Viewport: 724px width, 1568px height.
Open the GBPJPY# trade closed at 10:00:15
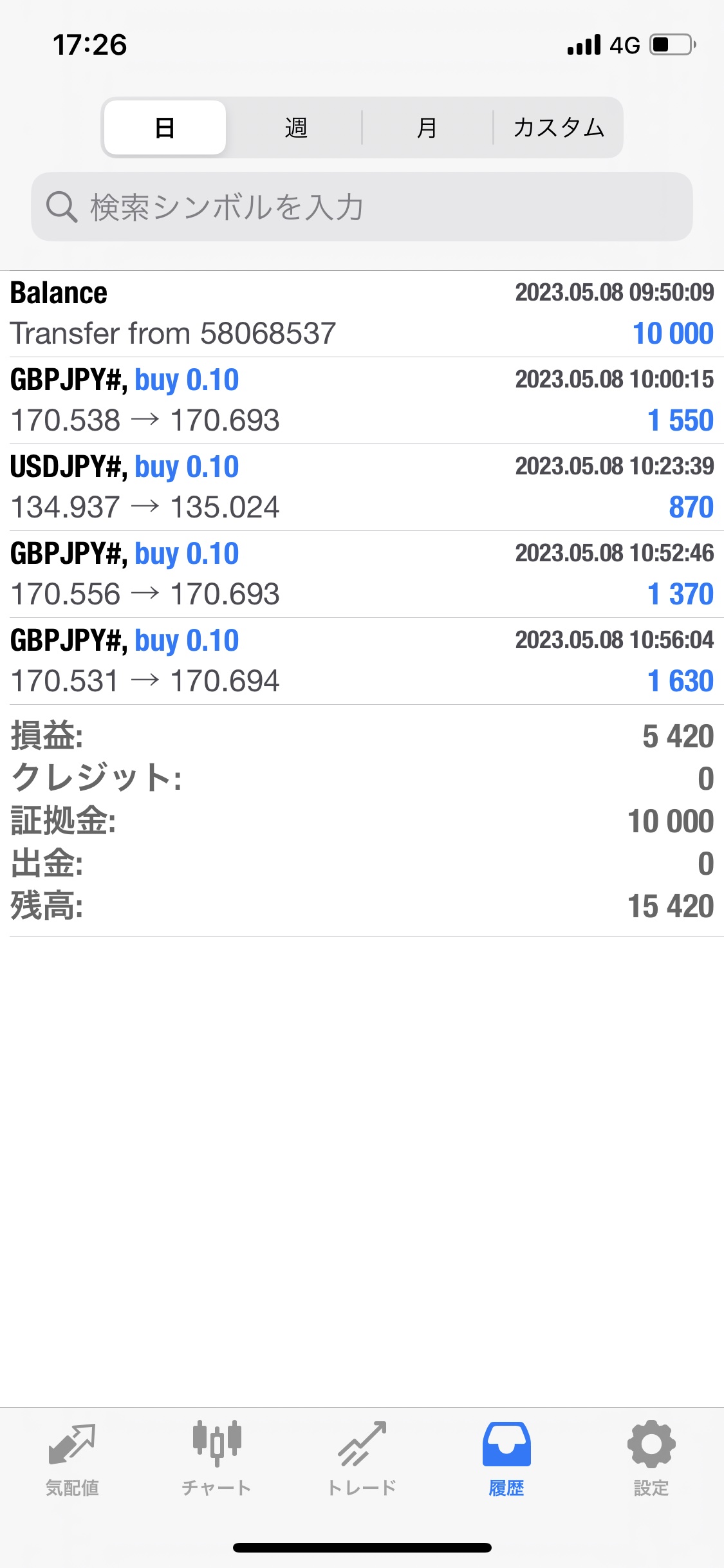click(x=362, y=400)
